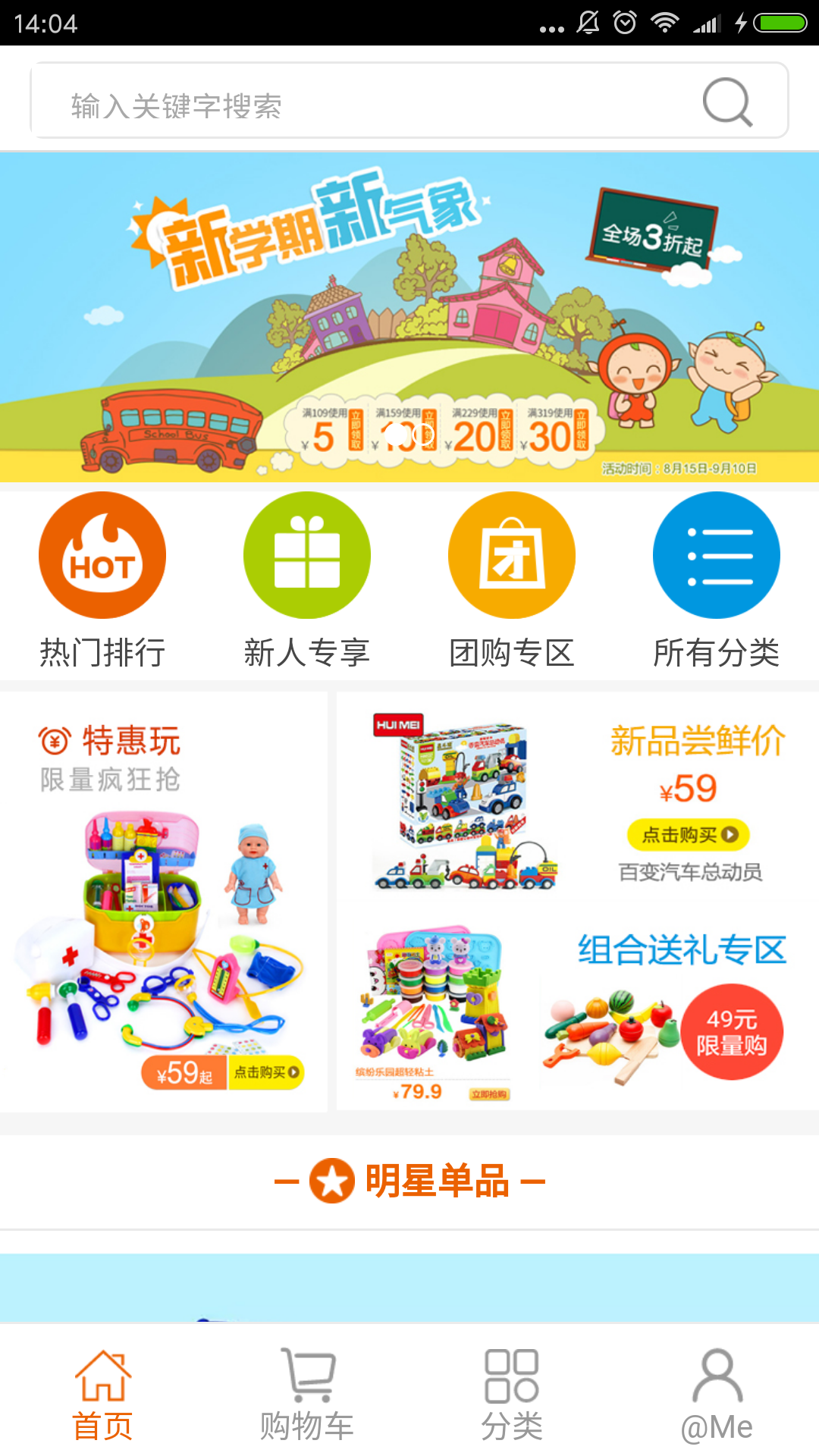819x1456 pixels.
Task: Open the 新品尝鲜价 ¥59 car set card
Action: click(578, 804)
